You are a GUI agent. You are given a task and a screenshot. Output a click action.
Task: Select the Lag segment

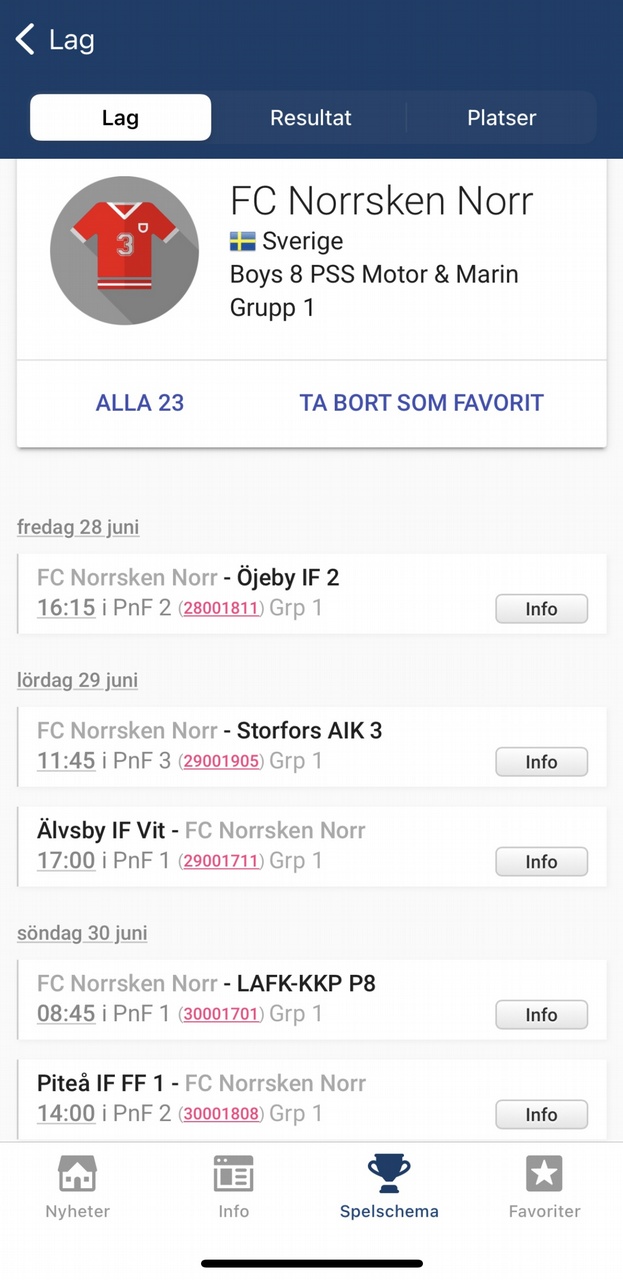120,118
